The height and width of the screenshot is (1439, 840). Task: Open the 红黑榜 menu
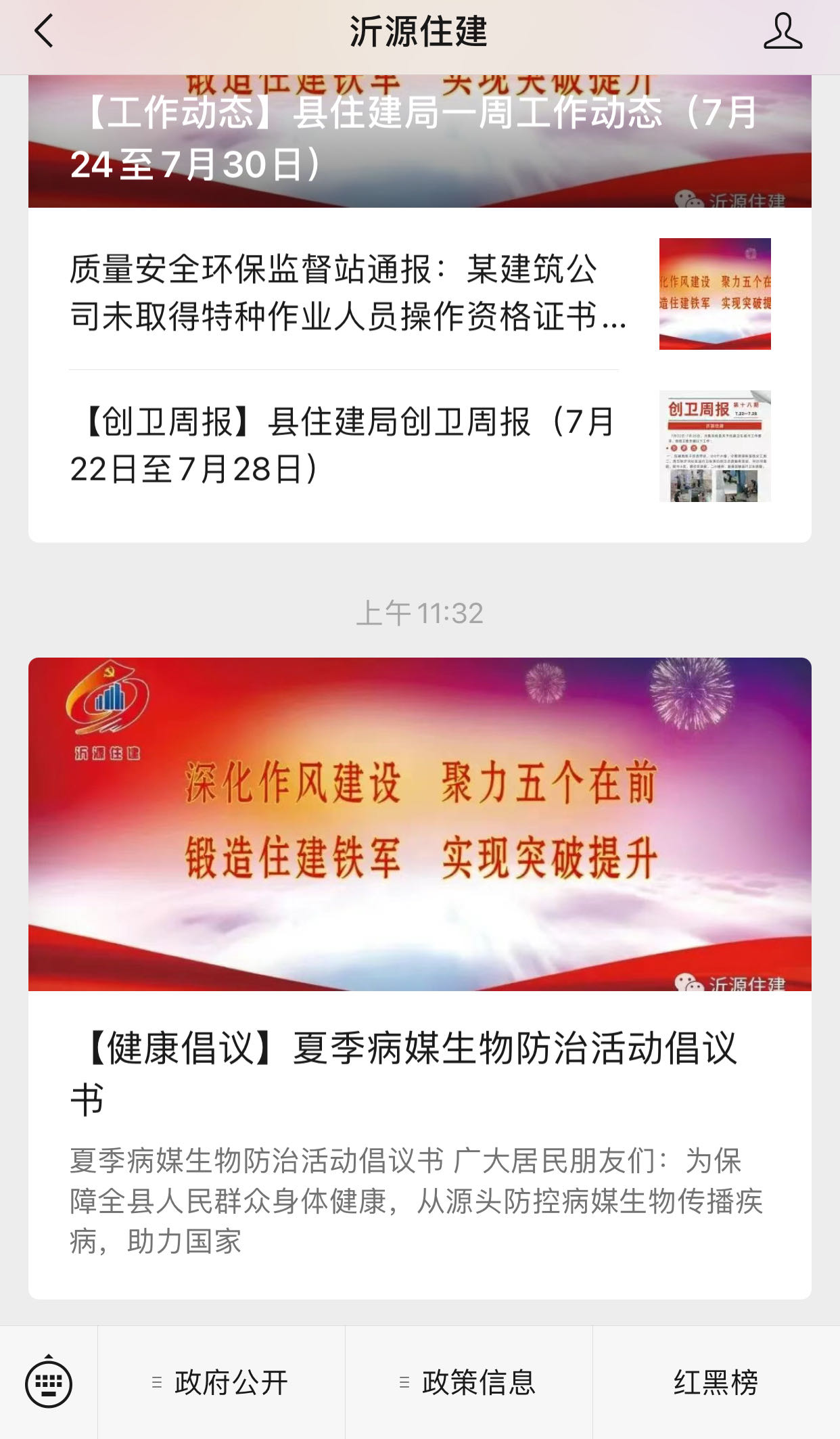point(716,1382)
